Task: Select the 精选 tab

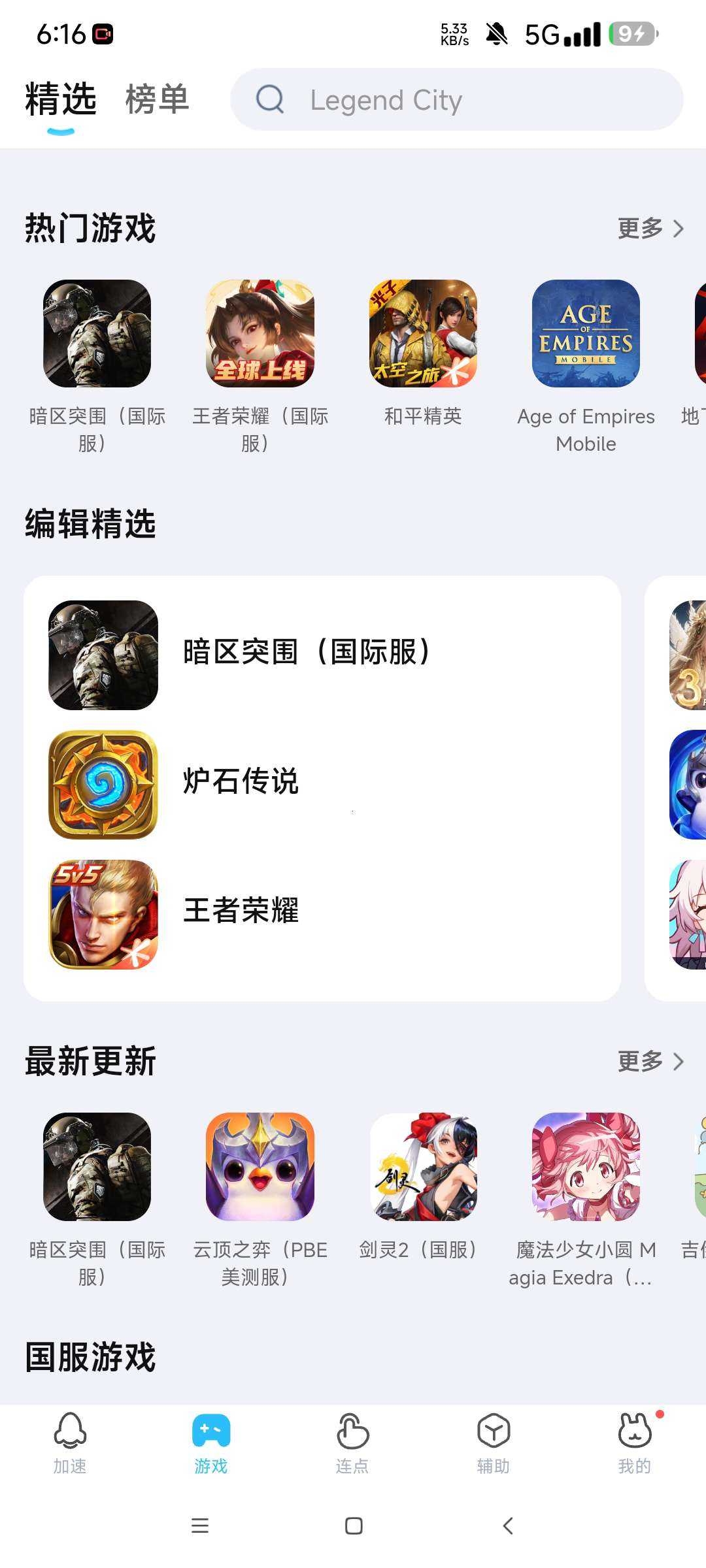Action: 61,100
